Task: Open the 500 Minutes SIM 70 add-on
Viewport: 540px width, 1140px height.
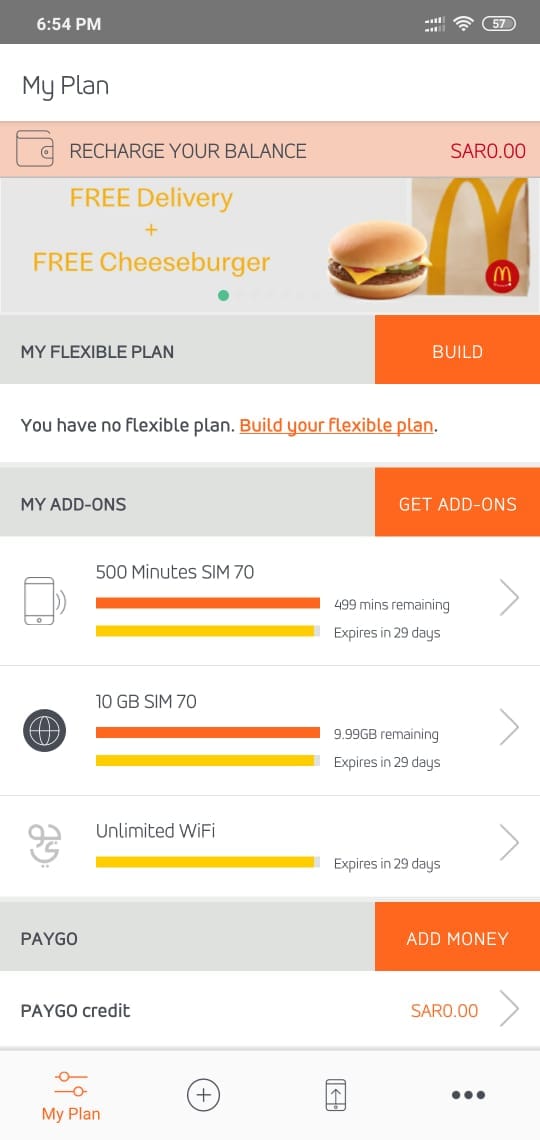Action: [x=270, y=601]
